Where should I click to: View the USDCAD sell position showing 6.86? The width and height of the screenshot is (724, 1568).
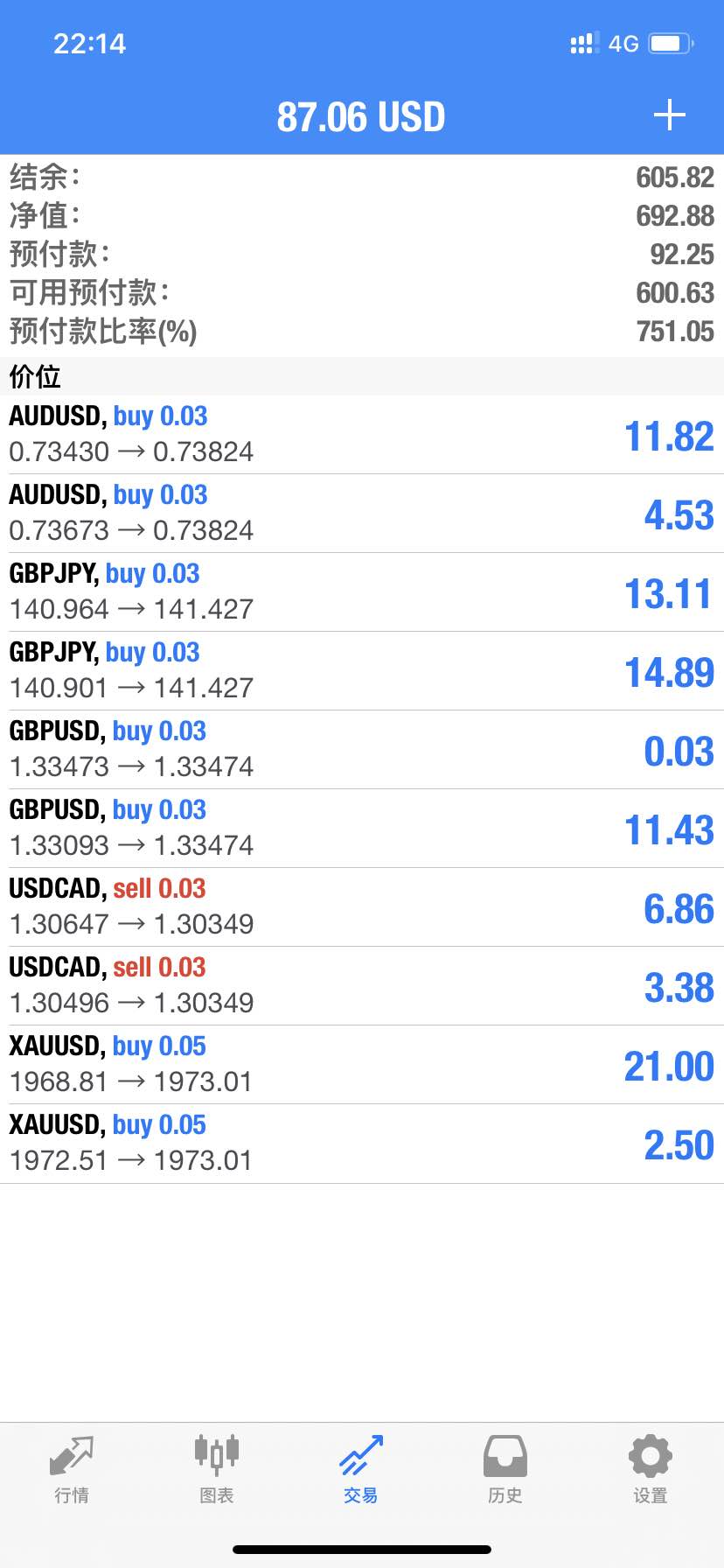coord(362,907)
